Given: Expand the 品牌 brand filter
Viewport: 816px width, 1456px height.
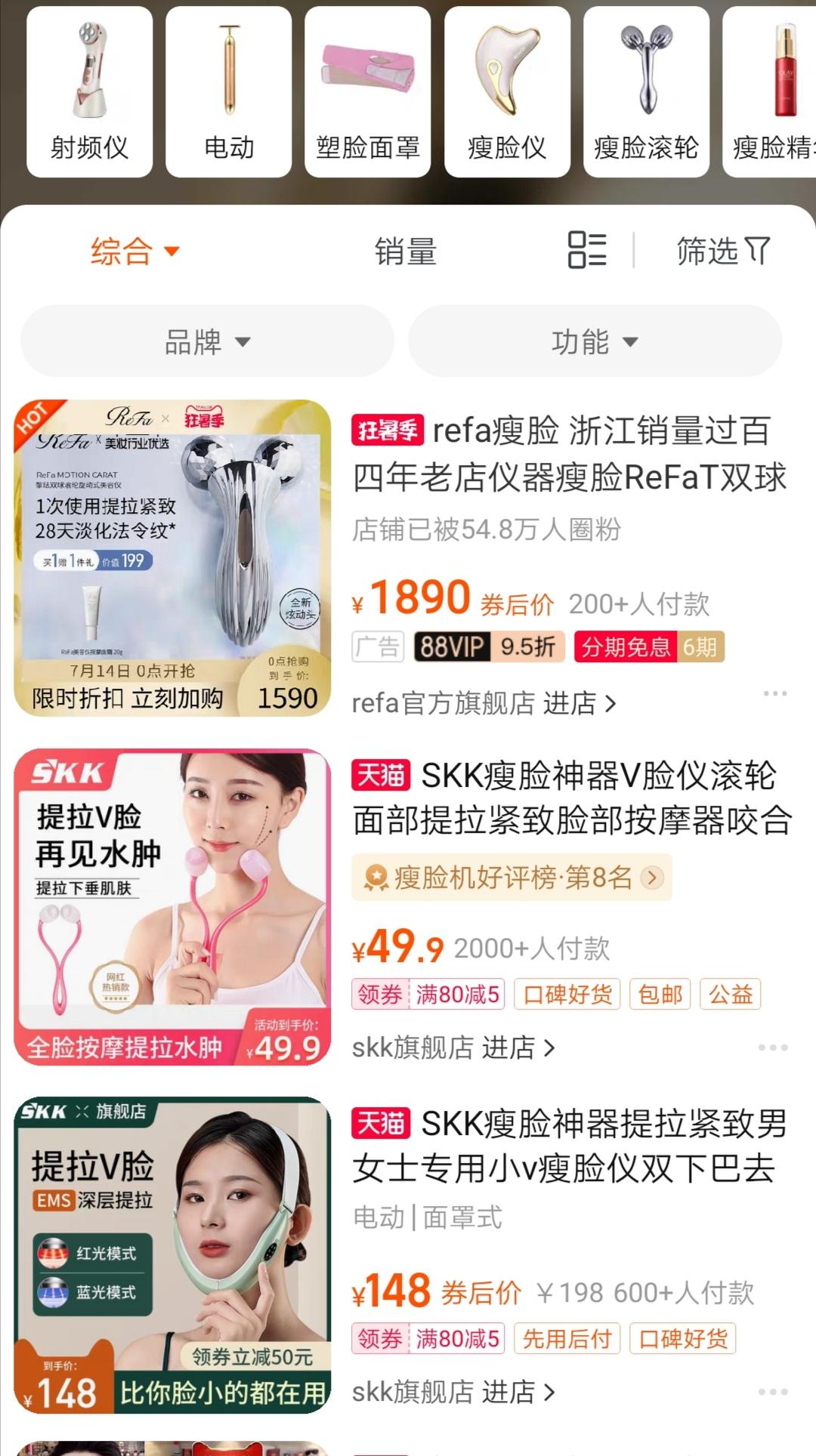Looking at the screenshot, I should pyautogui.click(x=206, y=341).
